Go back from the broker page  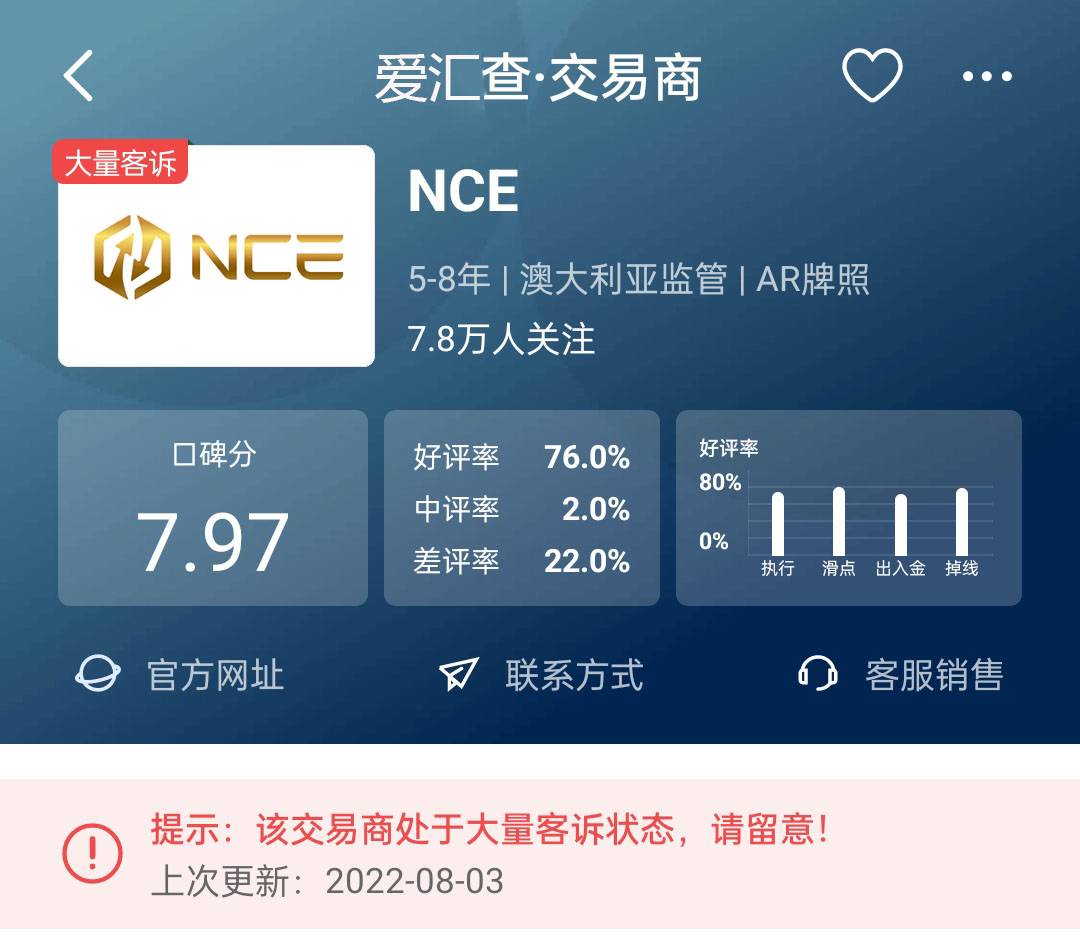(x=78, y=76)
